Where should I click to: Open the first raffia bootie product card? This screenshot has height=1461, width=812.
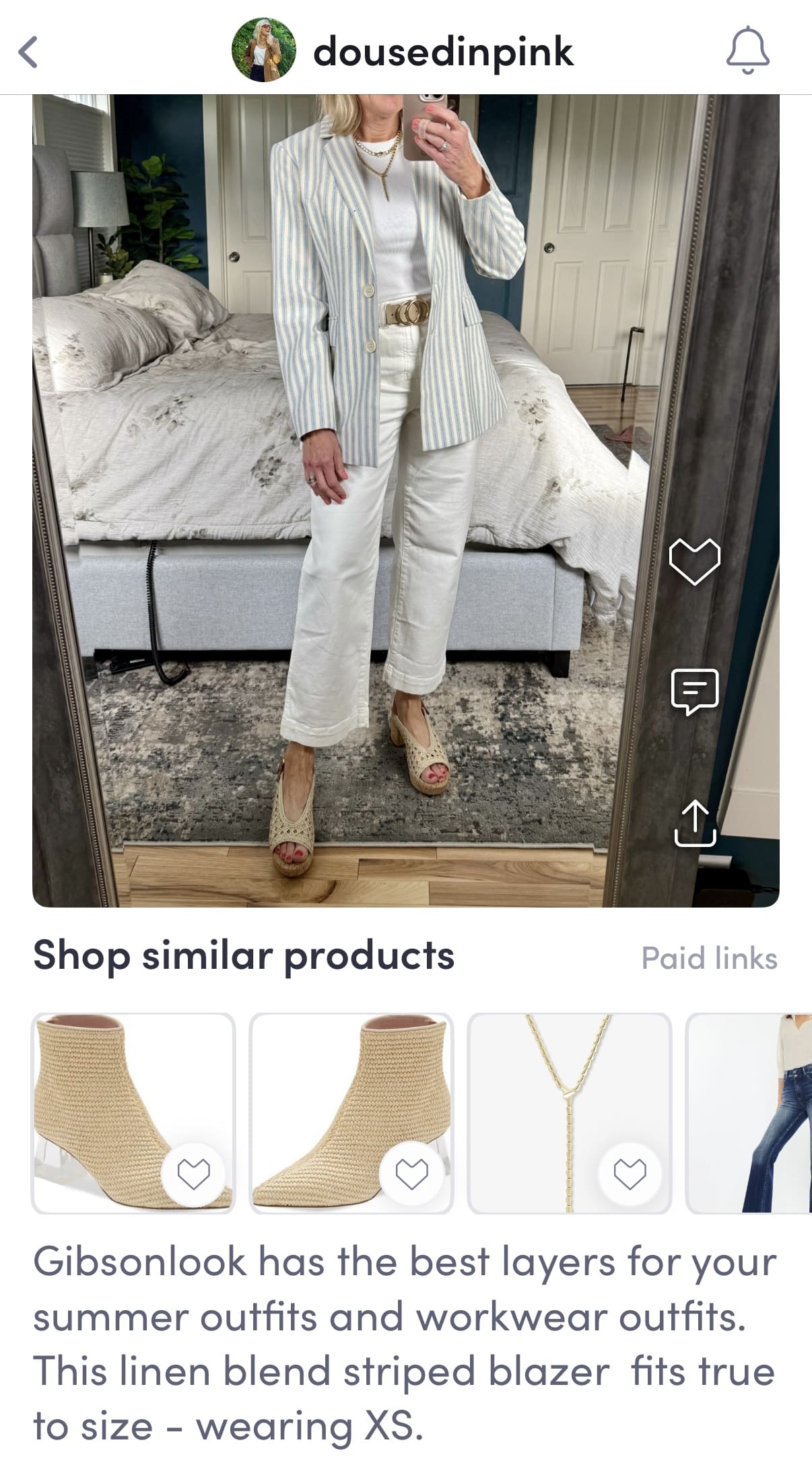click(101, 1091)
